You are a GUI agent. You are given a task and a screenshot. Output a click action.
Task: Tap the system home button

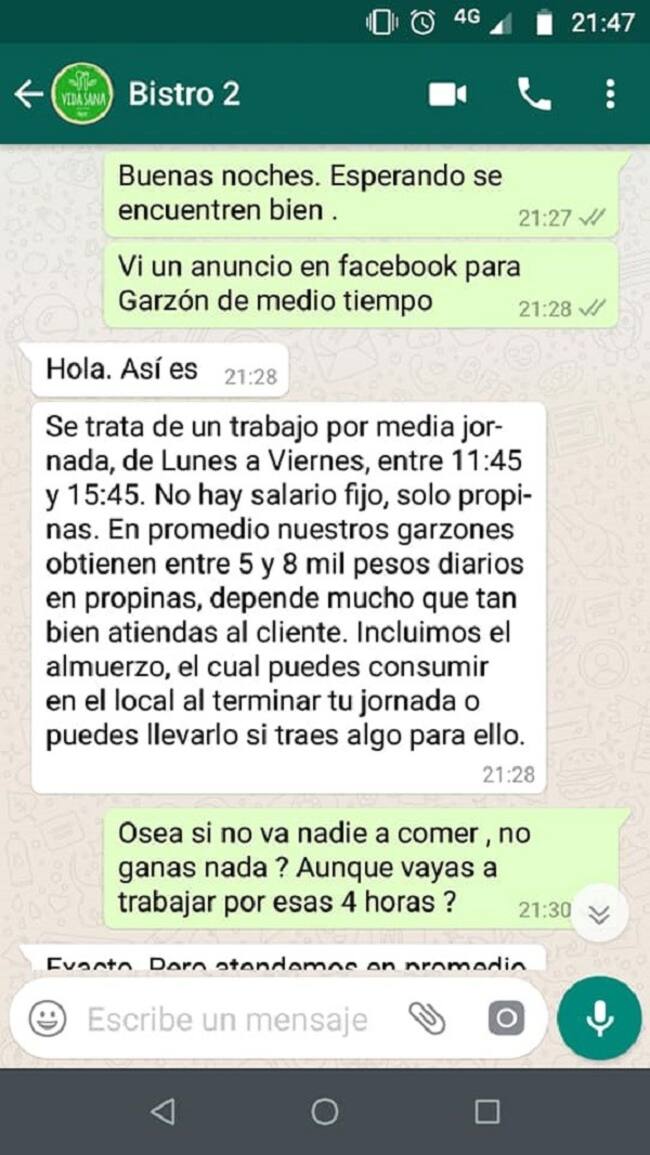324,1112
